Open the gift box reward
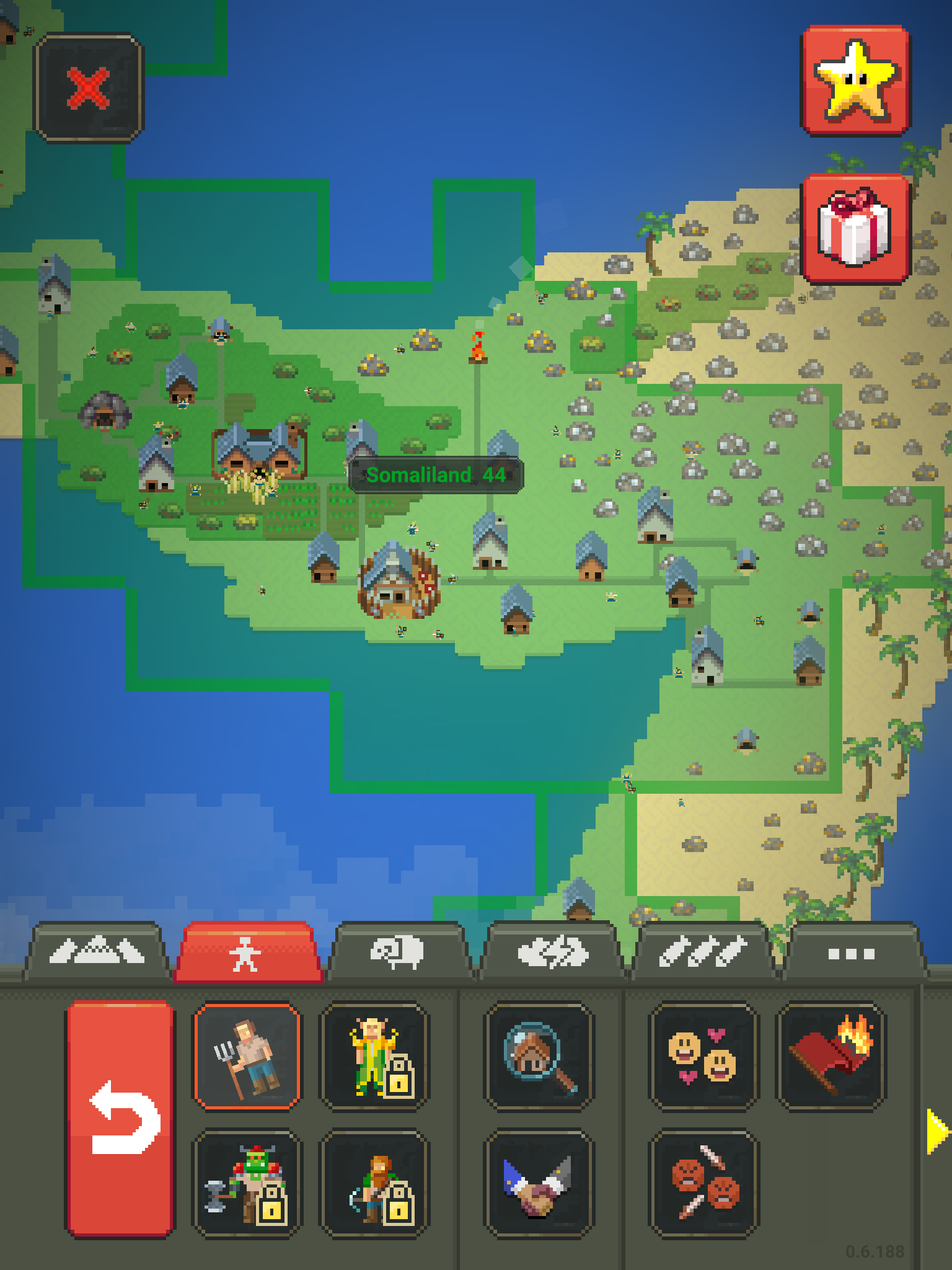The height and width of the screenshot is (1270, 952). tap(855, 228)
